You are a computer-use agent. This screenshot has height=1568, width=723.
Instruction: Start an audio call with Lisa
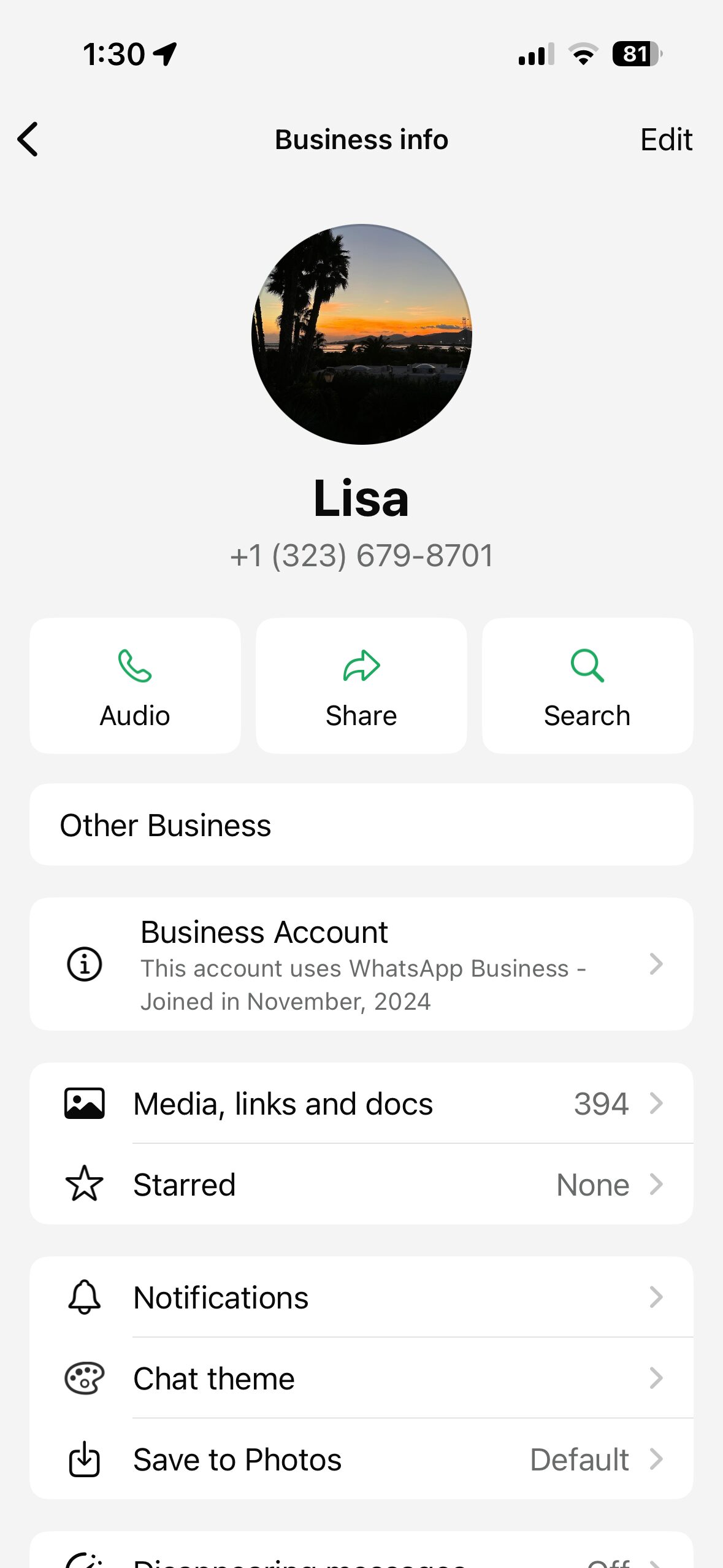[135, 686]
